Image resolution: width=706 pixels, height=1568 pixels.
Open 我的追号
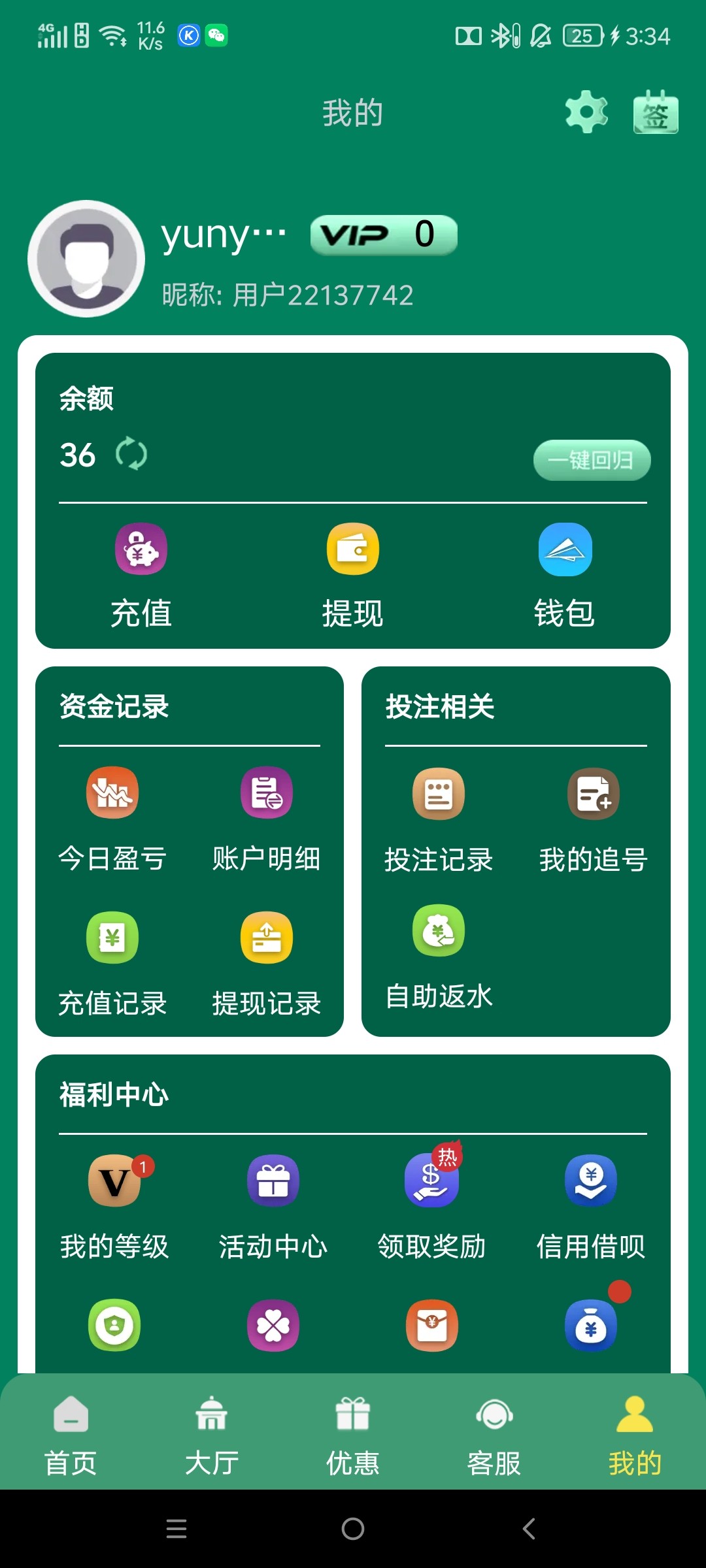(593, 821)
